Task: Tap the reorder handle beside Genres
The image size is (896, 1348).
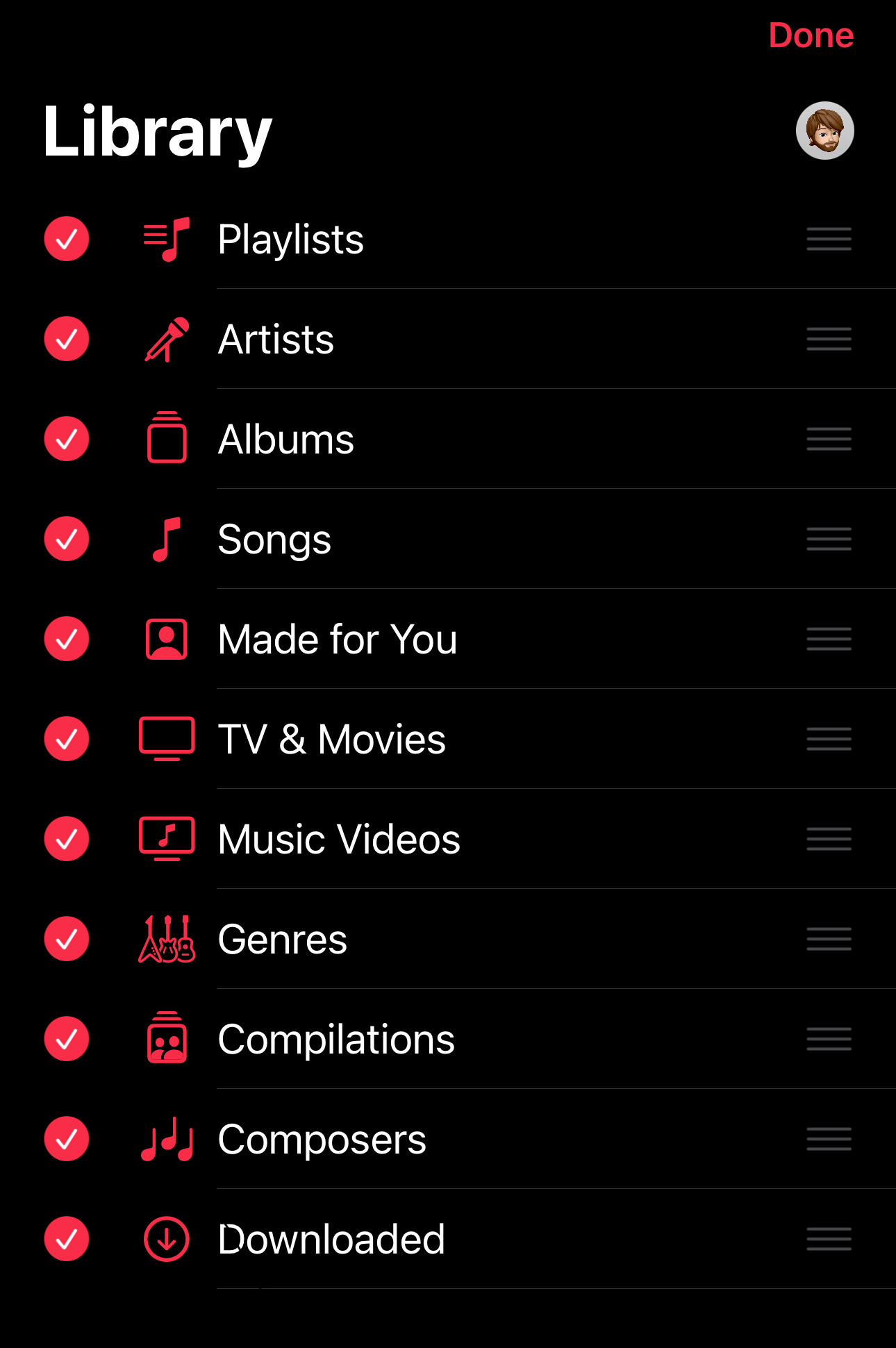Action: 829,939
